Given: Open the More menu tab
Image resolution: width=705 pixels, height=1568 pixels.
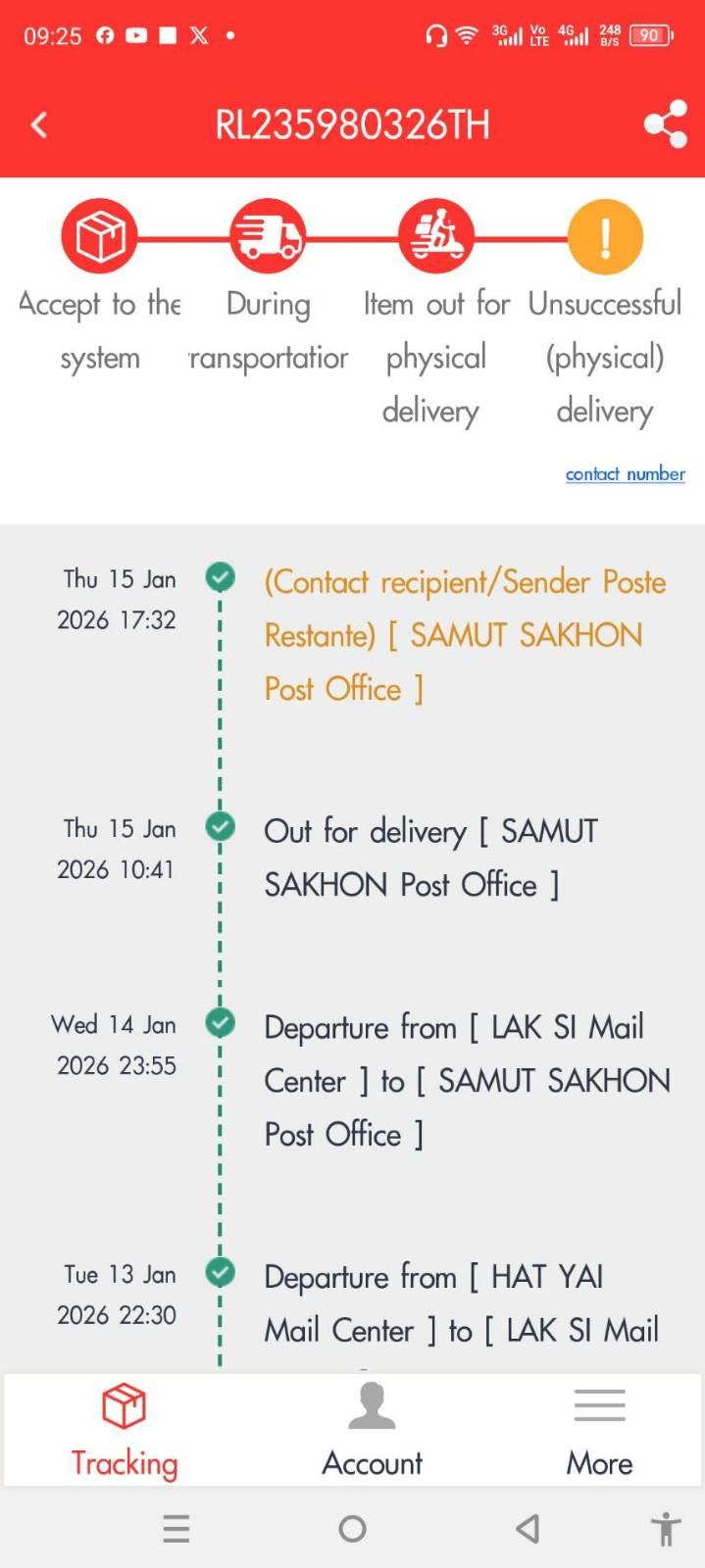Looking at the screenshot, I should 599,1430.
